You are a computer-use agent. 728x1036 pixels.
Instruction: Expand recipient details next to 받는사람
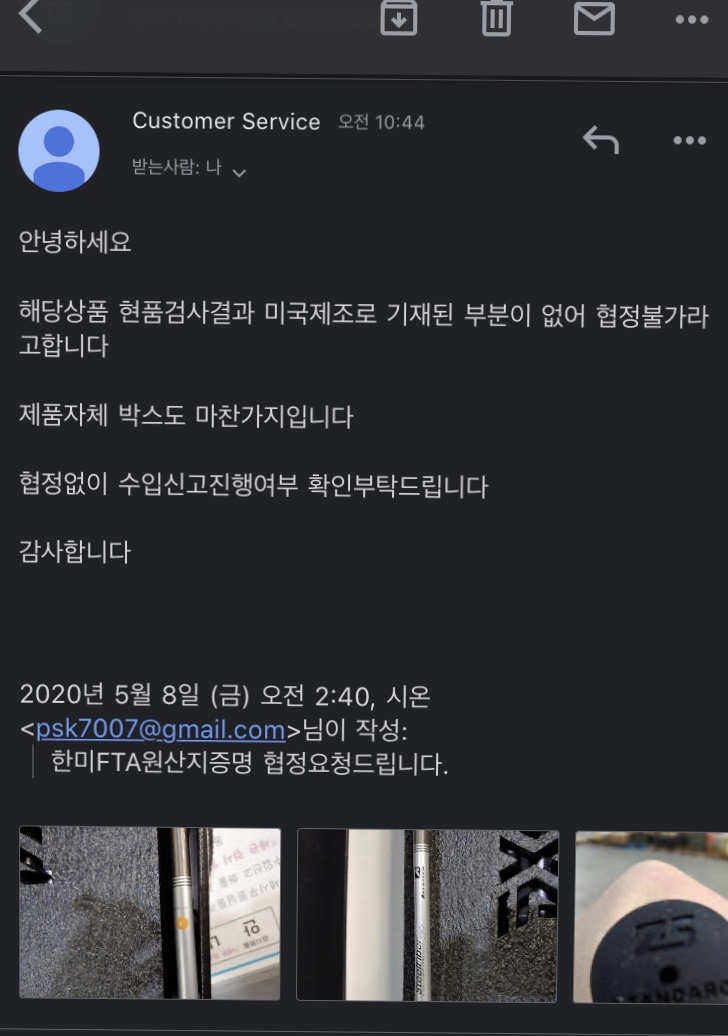[x=238, y=172]
